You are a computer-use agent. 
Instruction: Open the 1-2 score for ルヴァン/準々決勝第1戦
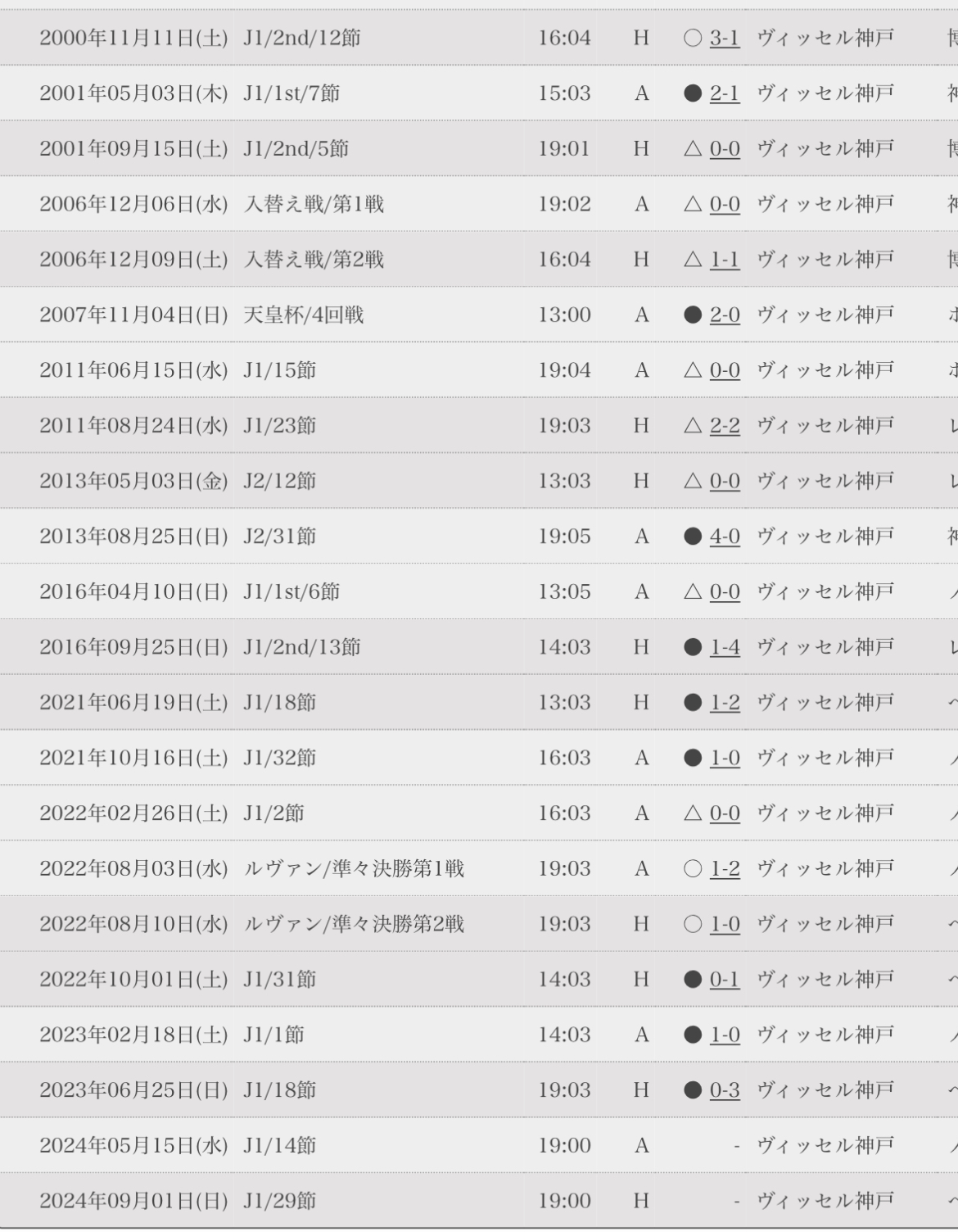pos(725,868)
